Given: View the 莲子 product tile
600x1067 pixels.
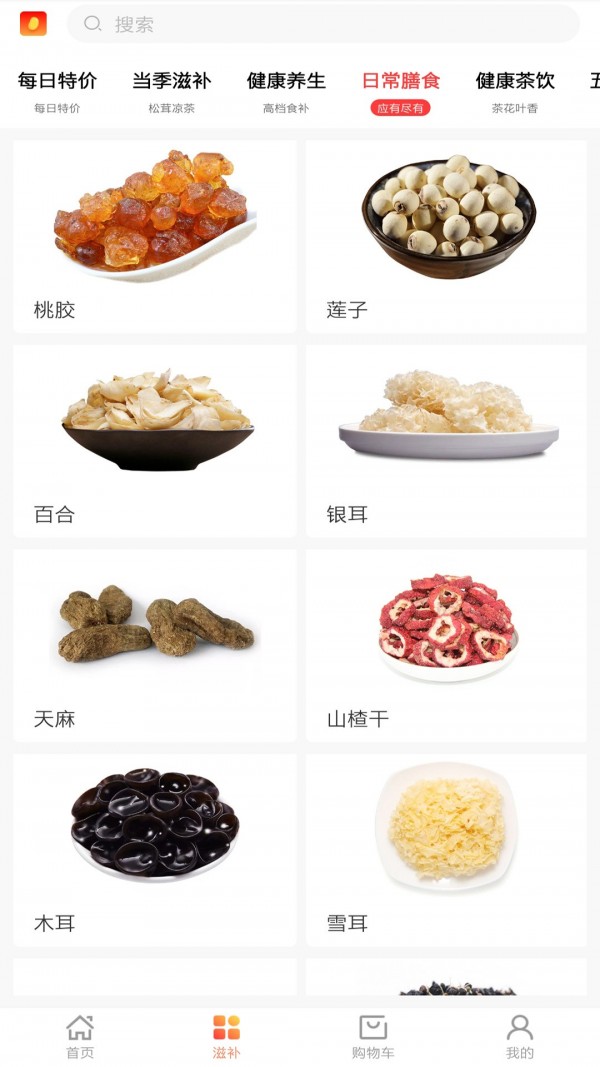Looking at the screenshot, I should coord(446,236).
